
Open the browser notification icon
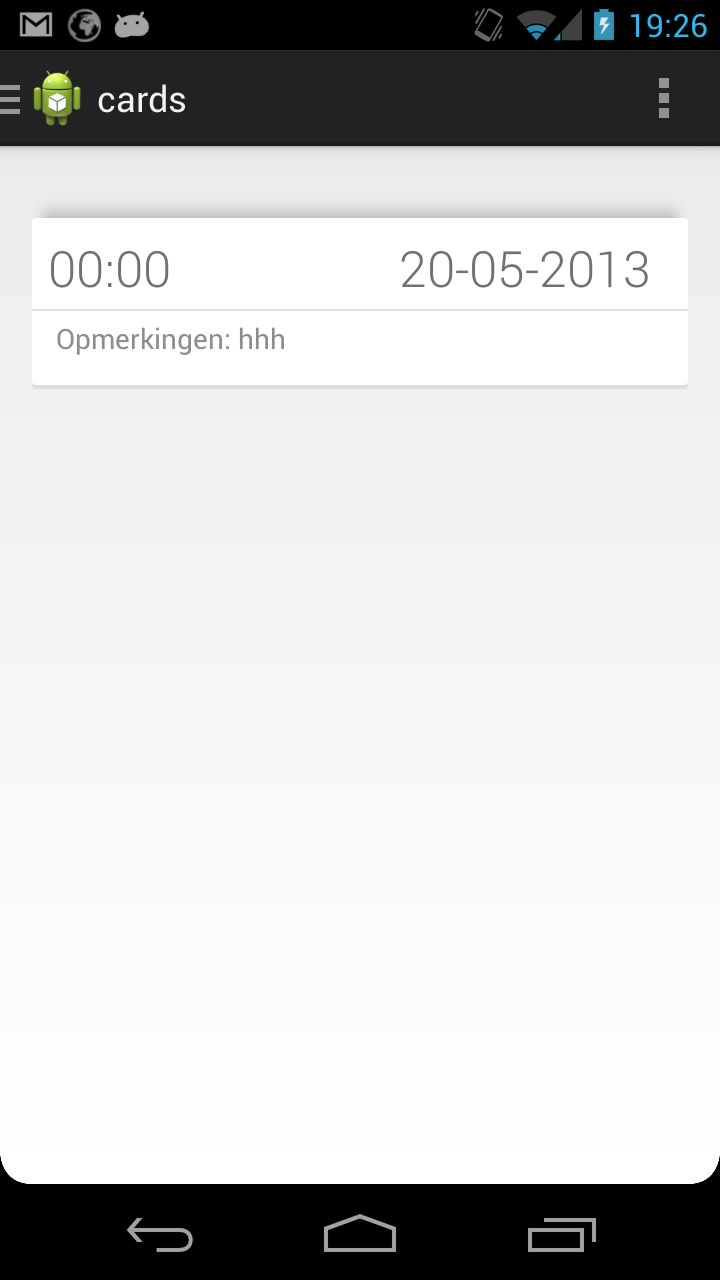[x=84, y=25]
